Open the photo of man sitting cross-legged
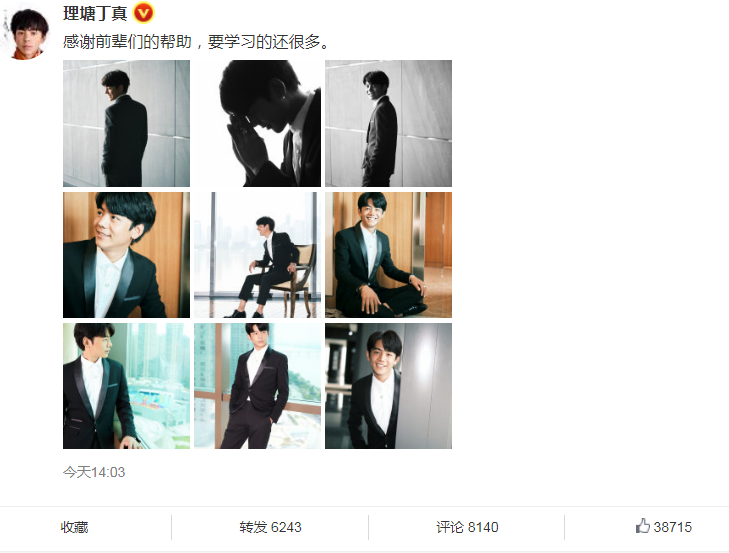The height and width of the screenshot is (553, 729). click(x=388, y=255)
